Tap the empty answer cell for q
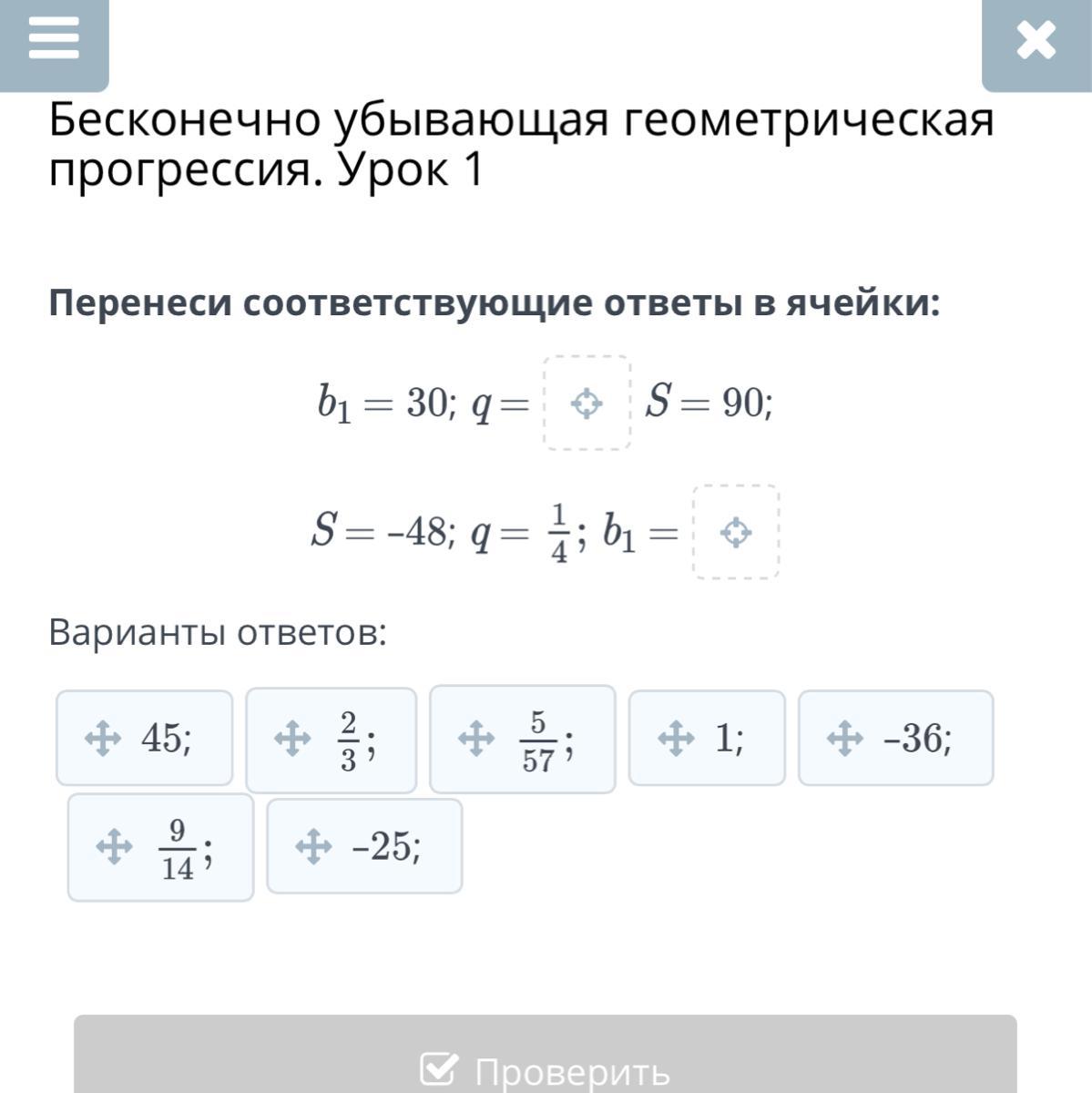This screenshot has width=1092, height=1093. (587, 403)
